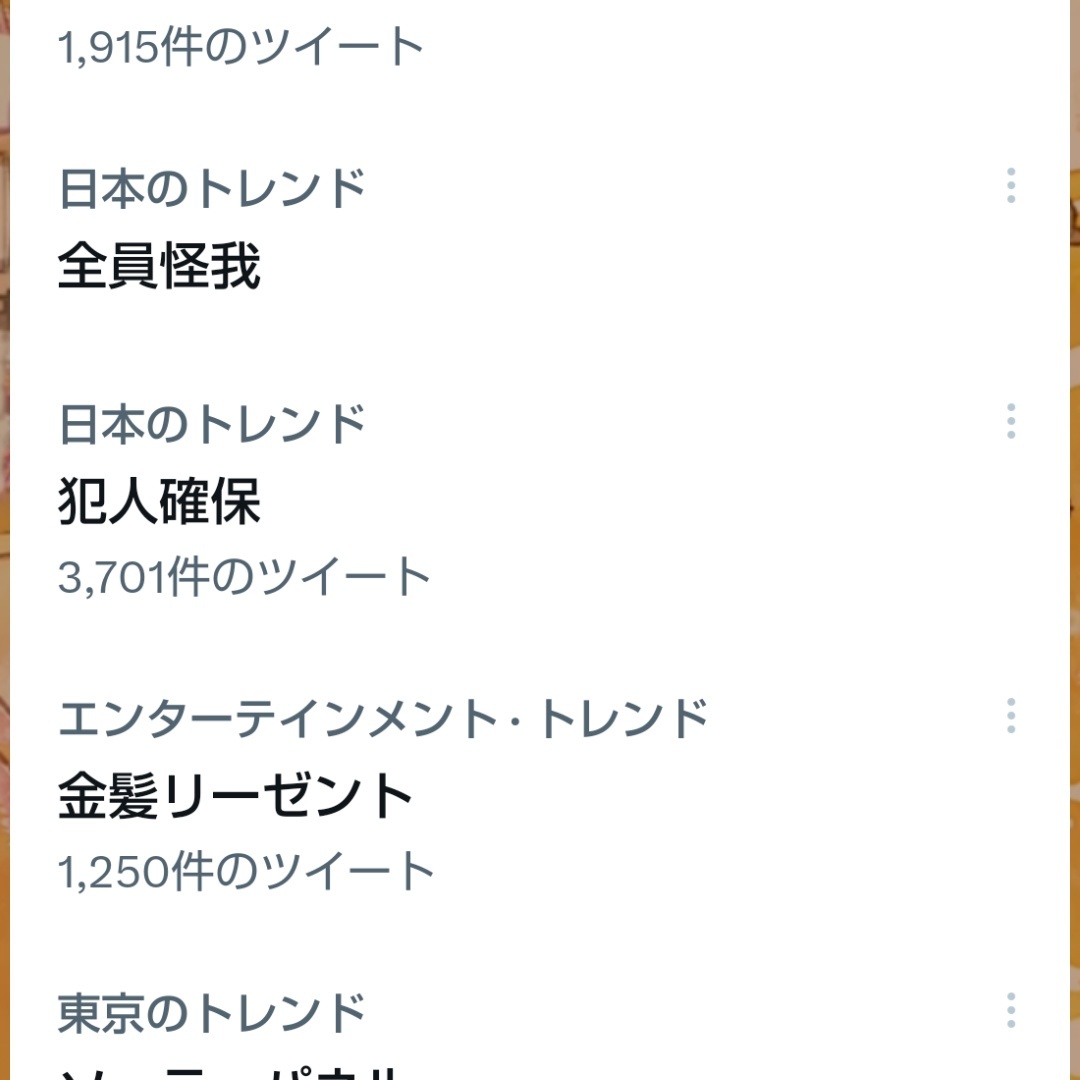
Task: Open the options menu for 東京のトレンド
Action: coord(1011,1010)
